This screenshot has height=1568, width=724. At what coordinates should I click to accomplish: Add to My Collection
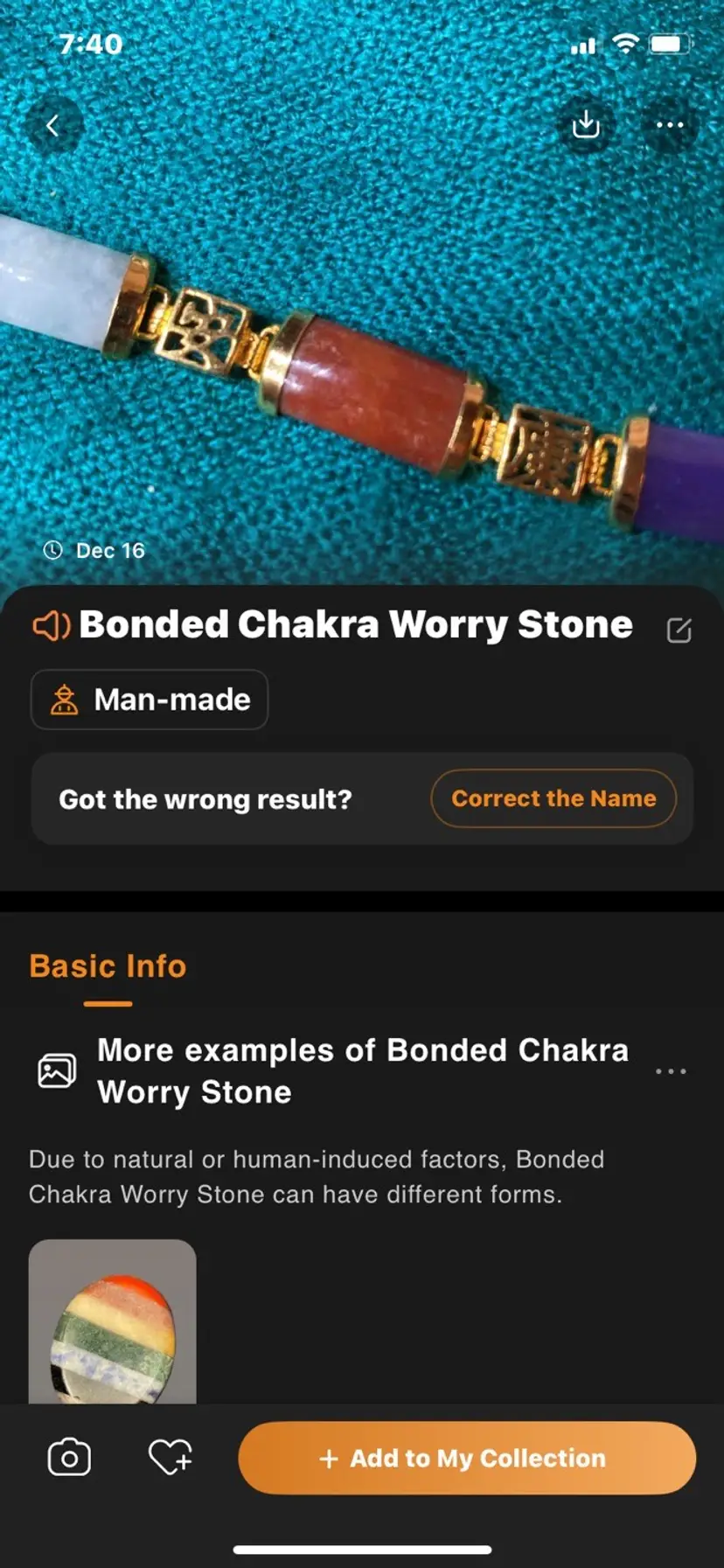point(467,1458)
